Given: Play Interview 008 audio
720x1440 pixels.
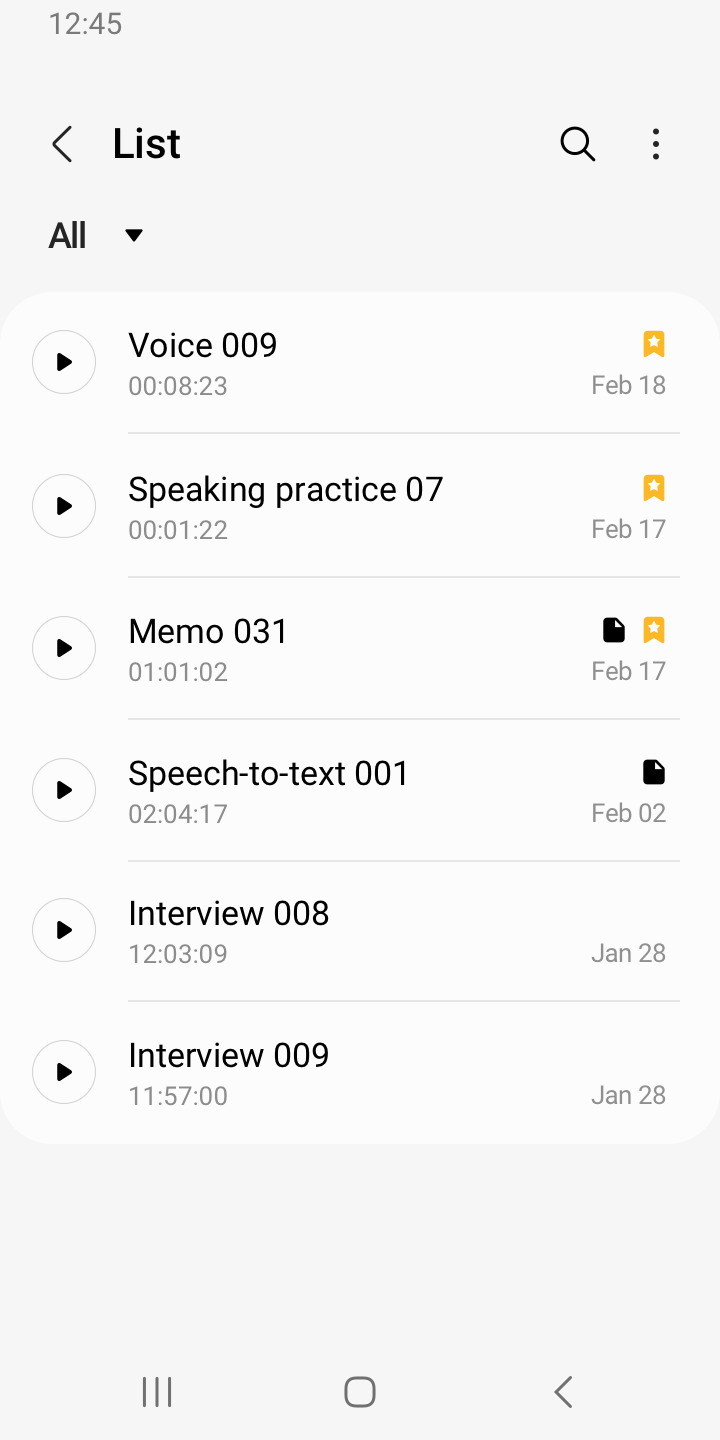Looking at the screenshot, I should 64,930.
